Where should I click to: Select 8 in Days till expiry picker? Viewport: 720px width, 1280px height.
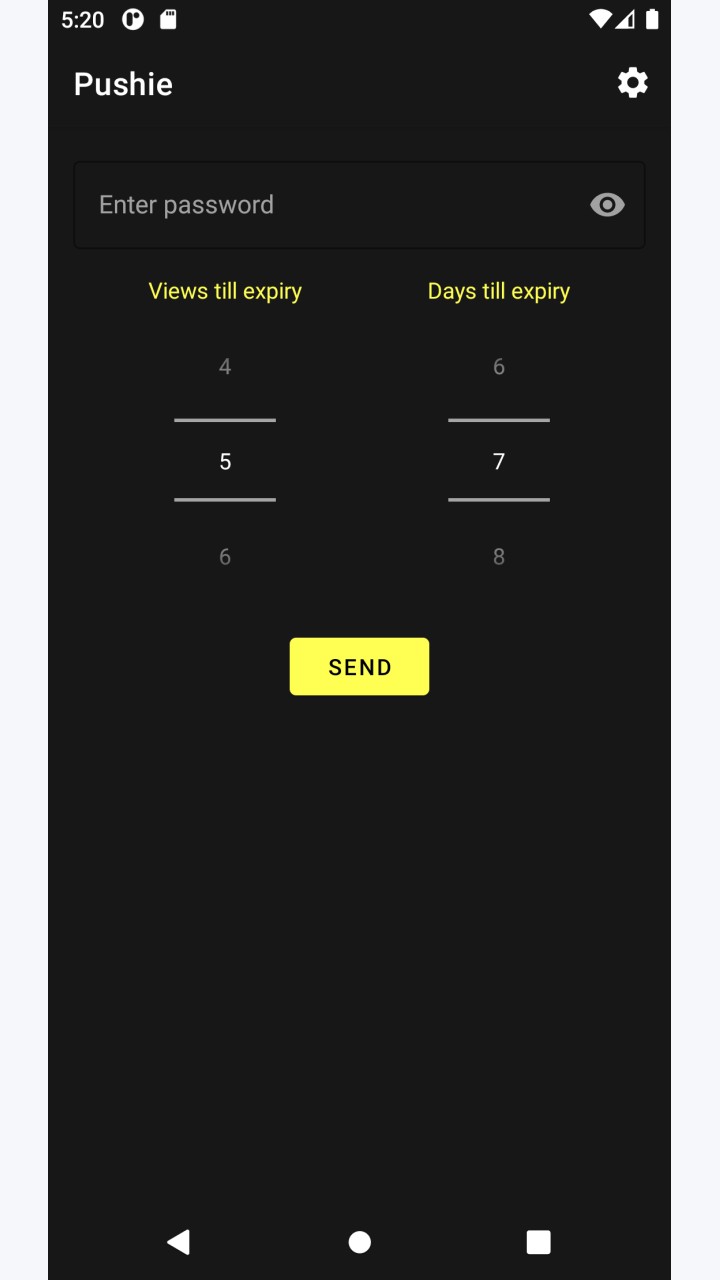point(499,557)
